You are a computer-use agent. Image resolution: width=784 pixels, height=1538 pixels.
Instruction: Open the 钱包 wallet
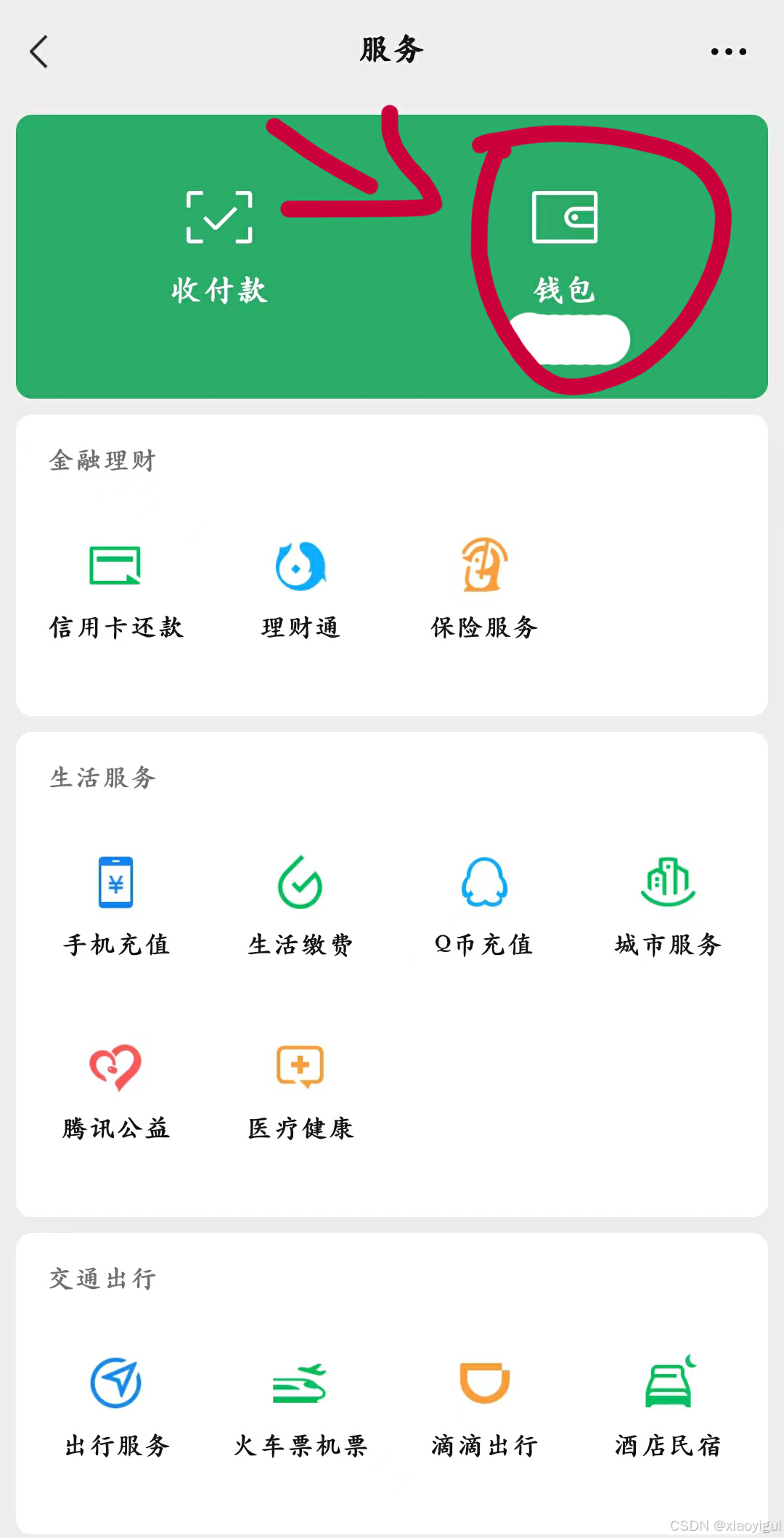point(565,247)
